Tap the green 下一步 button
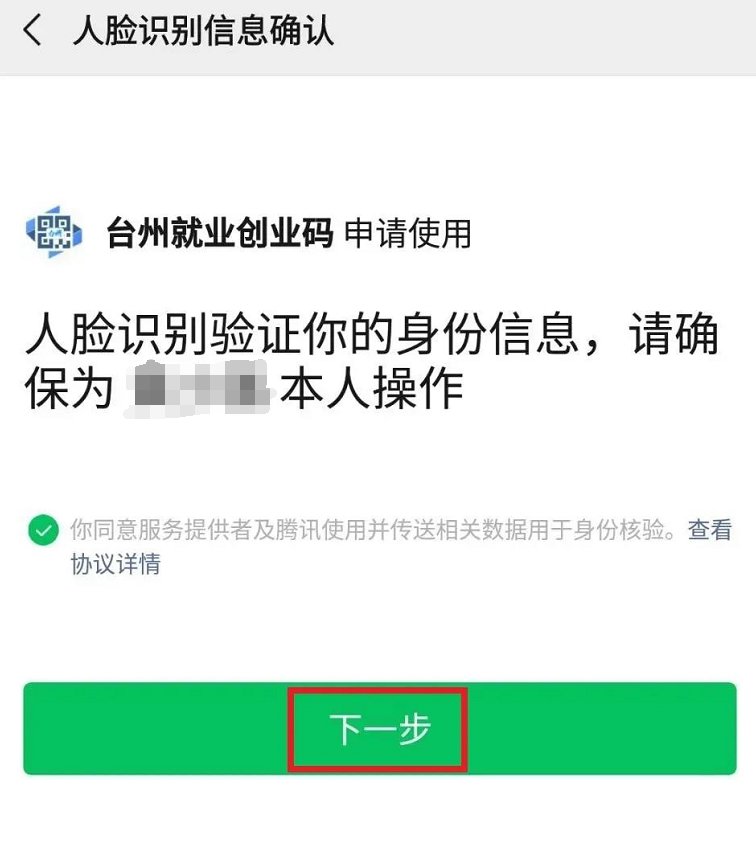 tap(379, 729)
